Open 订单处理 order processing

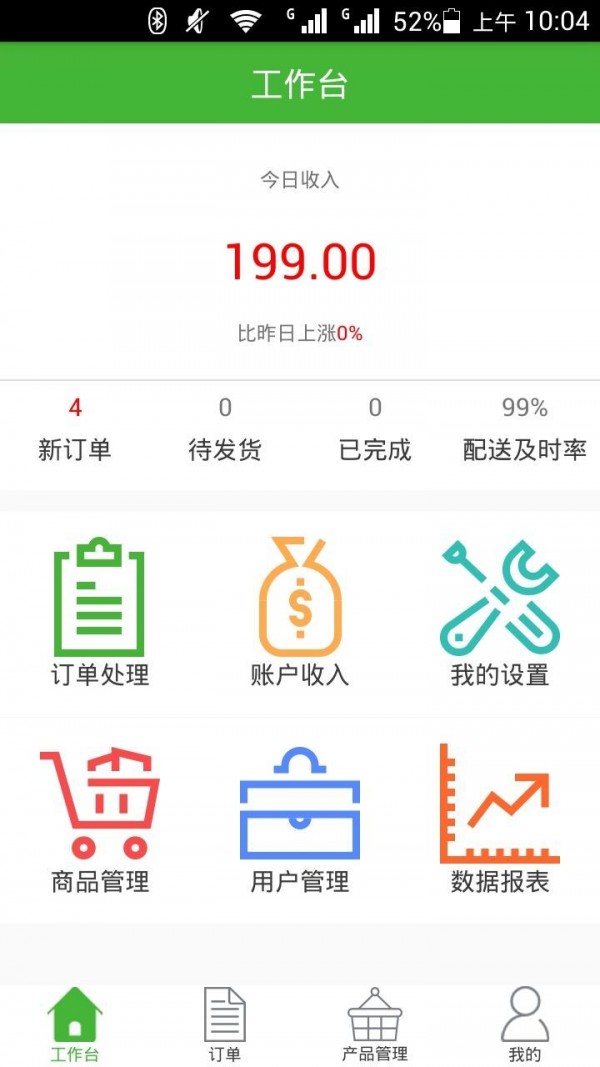click(x=100, y=612)
